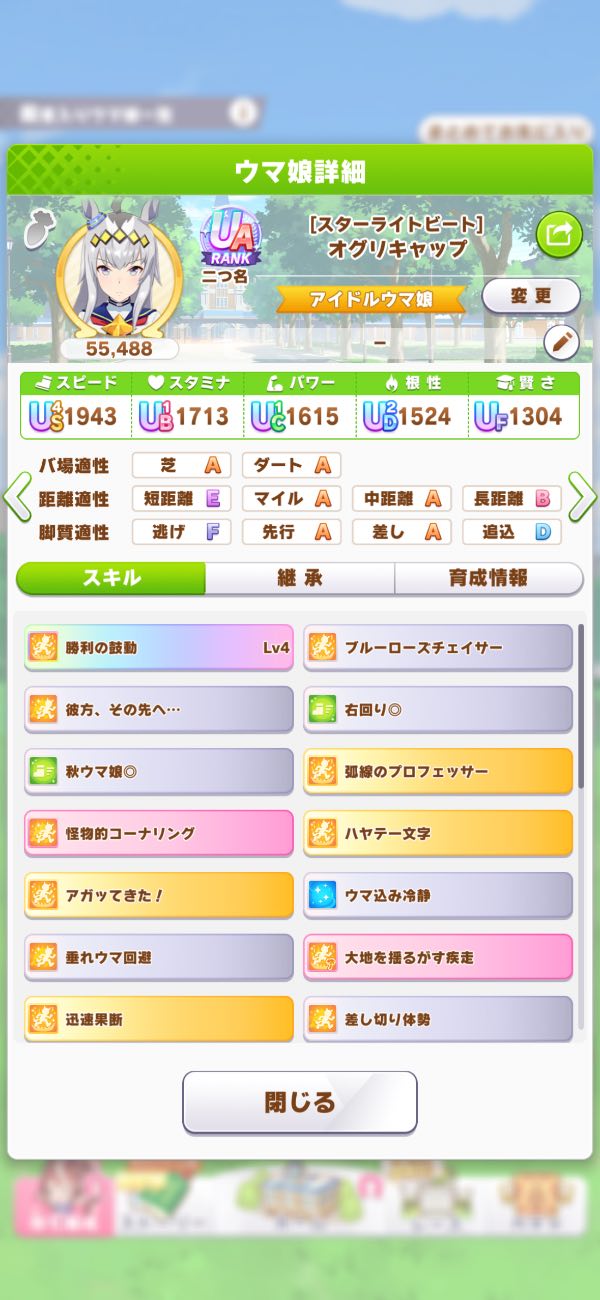Image resolution: width=600 pixels, height=1300 pixels.
Task: Close the dialog with 閉じる
Action: click(299, 1102)
